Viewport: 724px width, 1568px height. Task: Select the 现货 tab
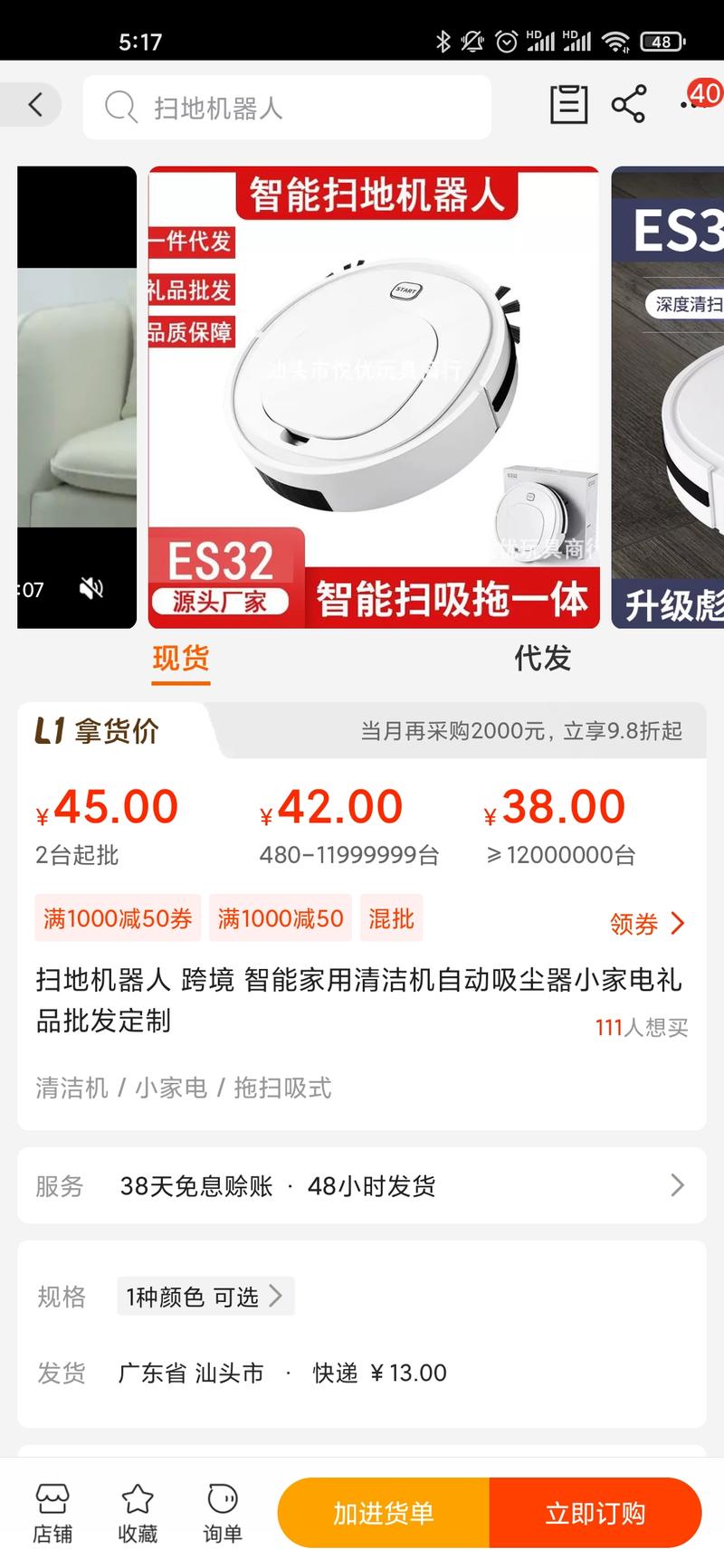[180, 659]
